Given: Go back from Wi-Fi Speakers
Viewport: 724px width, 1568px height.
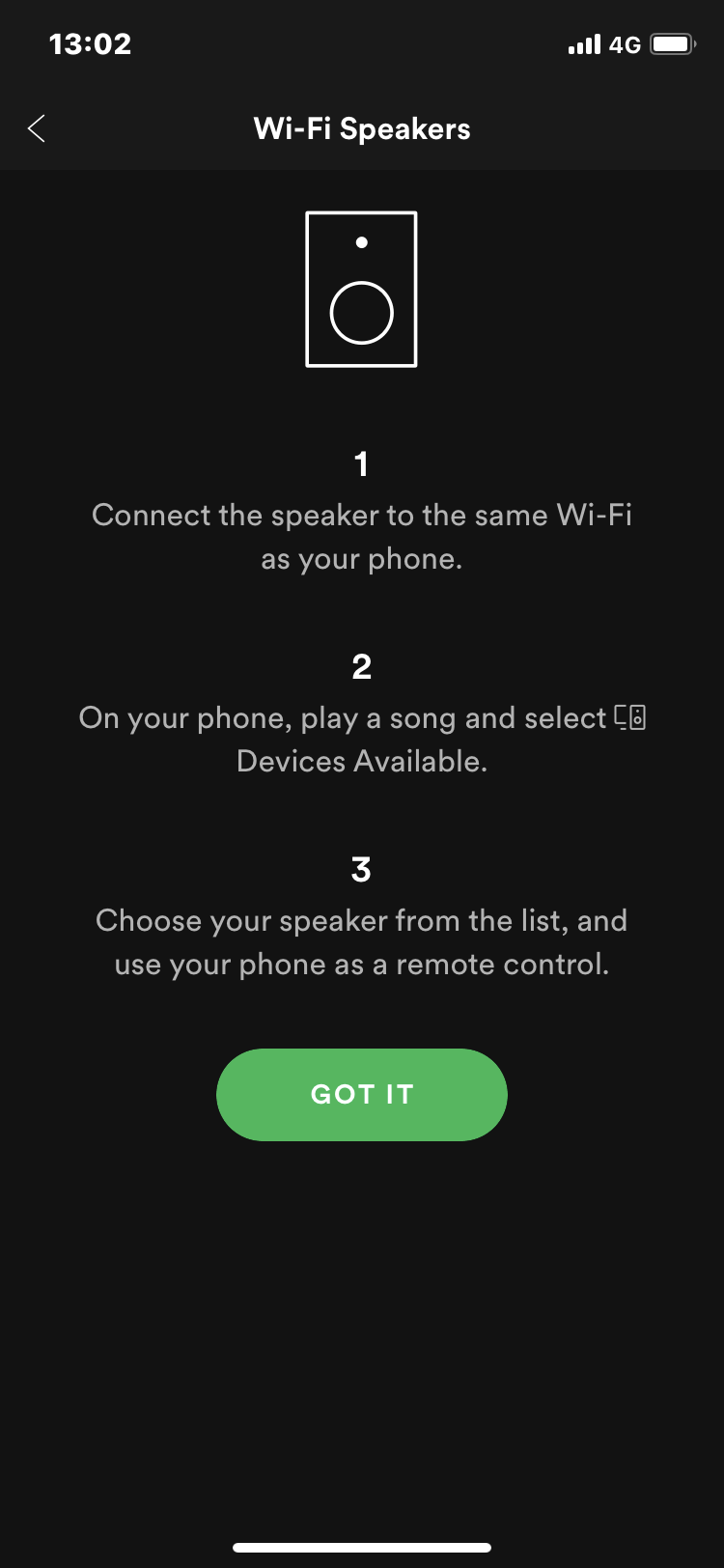Looking at the screenshot, I should click(37, 128).
